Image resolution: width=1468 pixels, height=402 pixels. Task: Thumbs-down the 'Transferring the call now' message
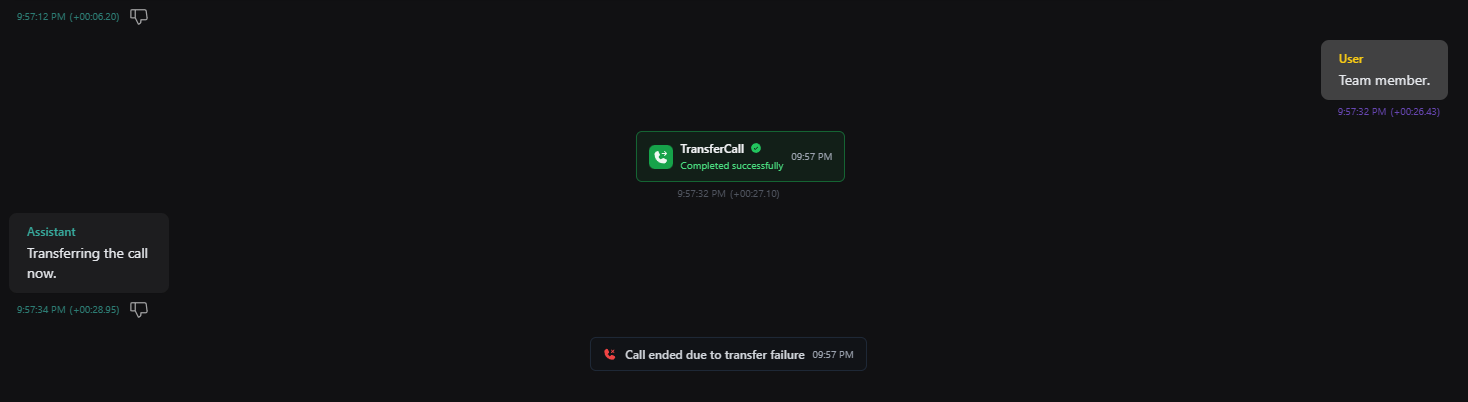pyautogui.click(x=139, y=310)
